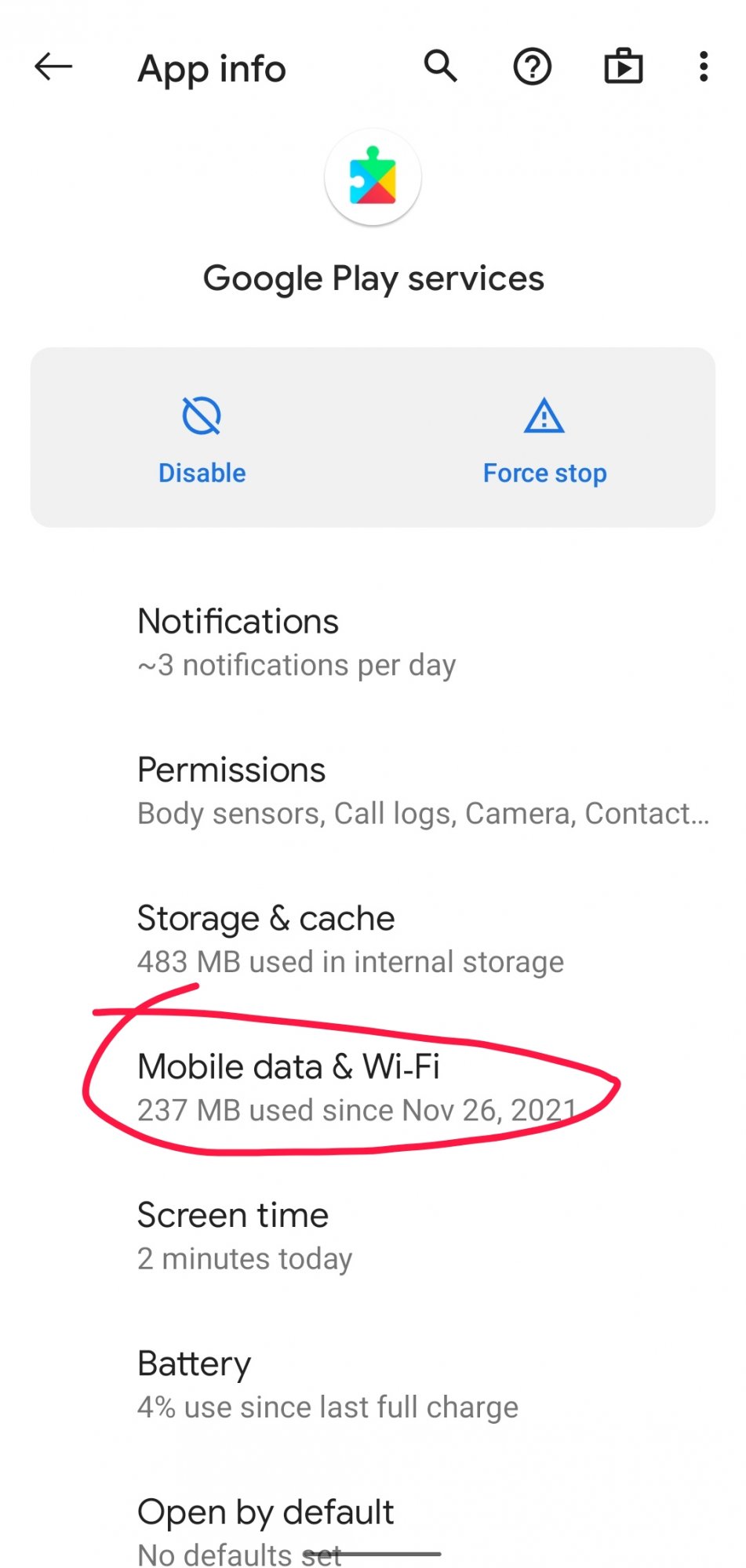
Task: Force stop Google Play services
Action: [544, 439]
